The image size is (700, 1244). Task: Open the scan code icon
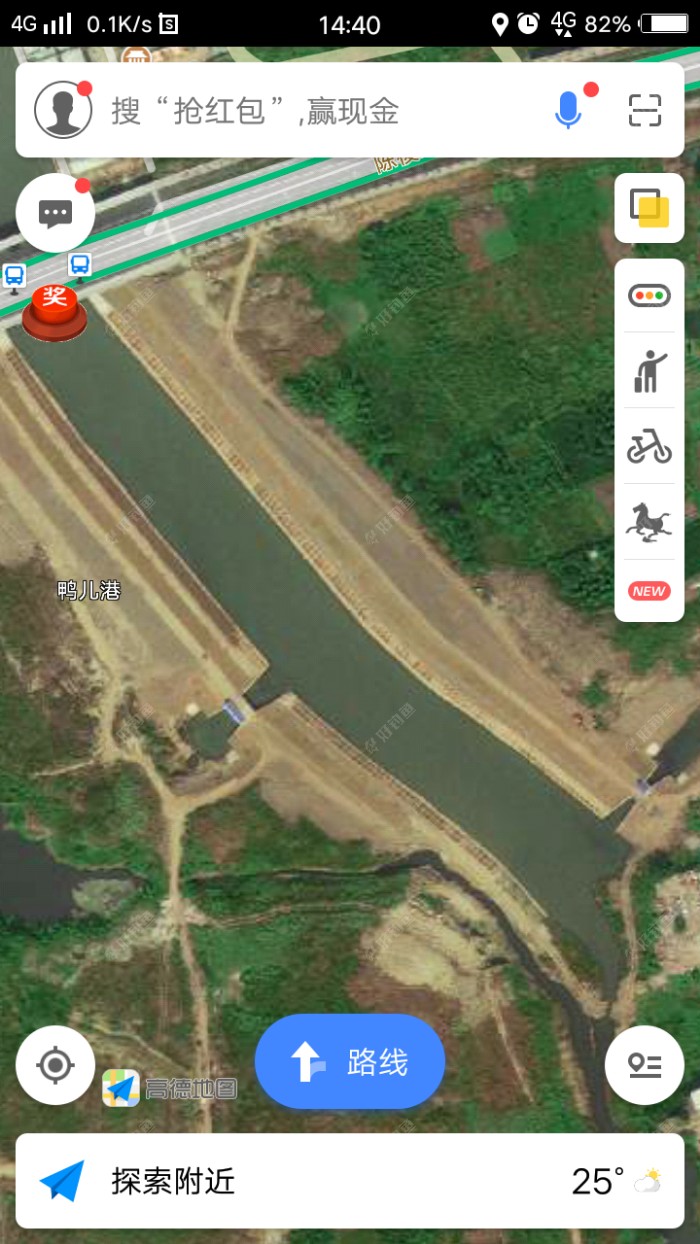tap(645, 110)
